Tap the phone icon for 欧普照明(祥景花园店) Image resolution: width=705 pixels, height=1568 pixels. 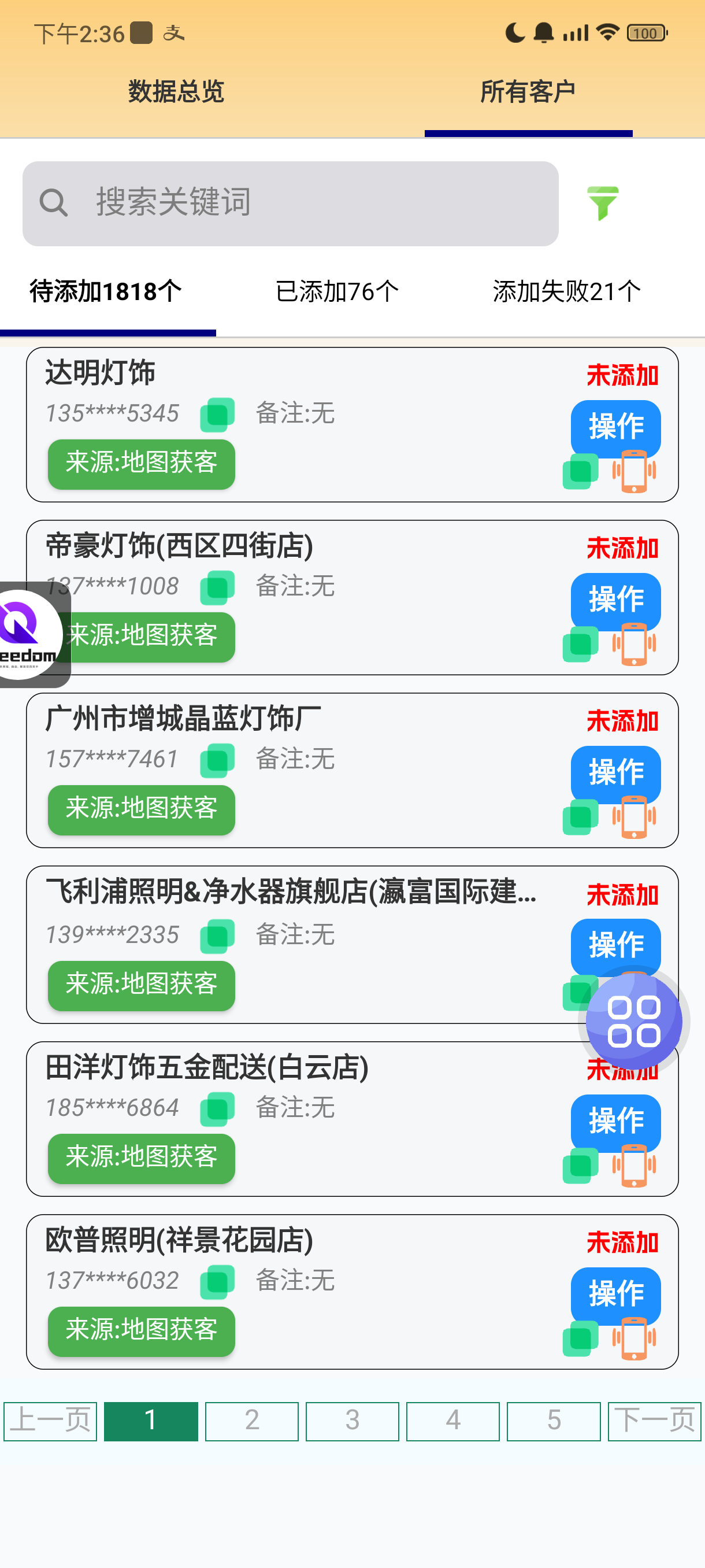click(634, 1338)
